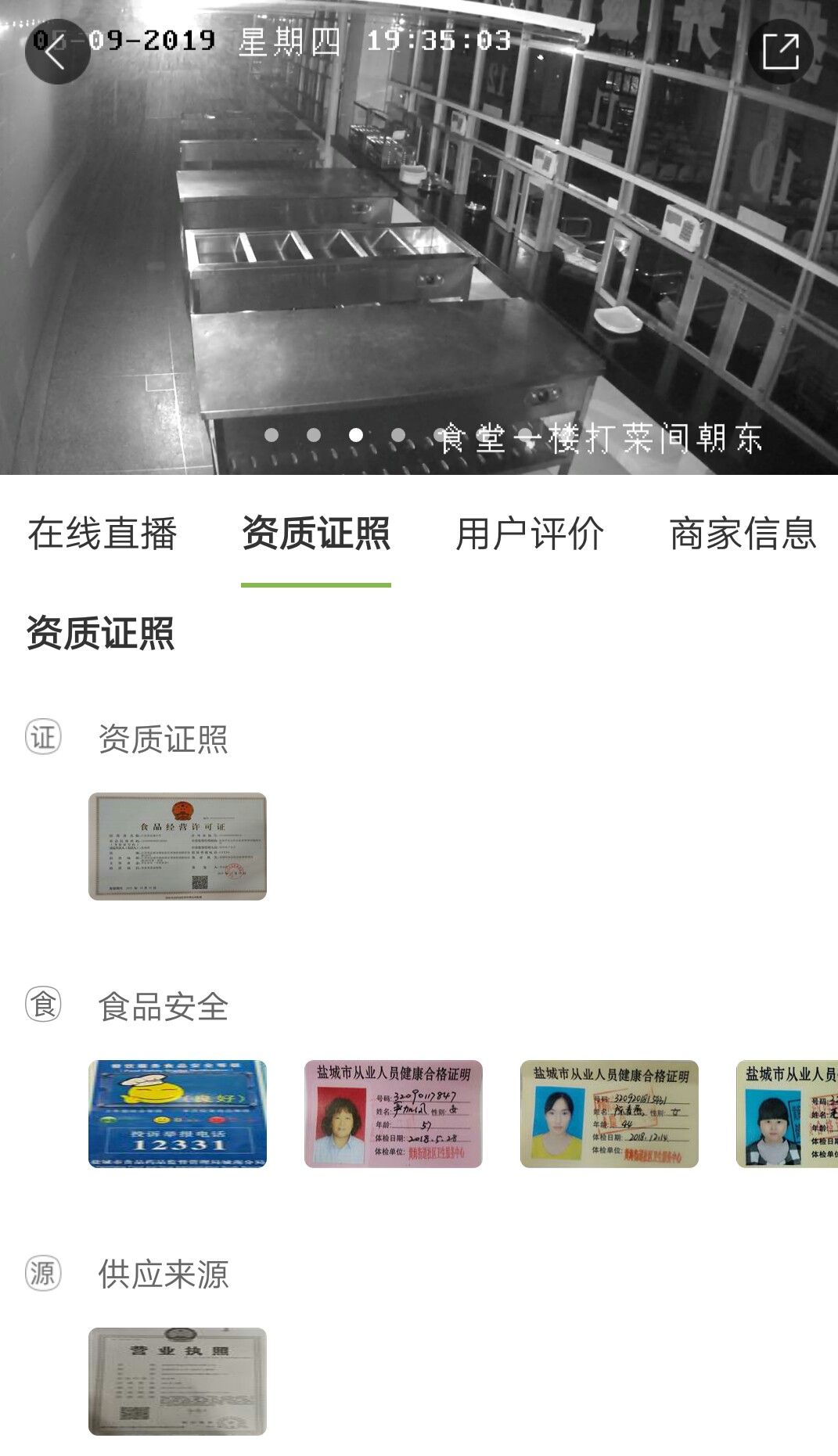The image size is (838, 1456).
Task: Open the yellow health certificate dated 2018.12.14
Action: (x=610, y=1114)
